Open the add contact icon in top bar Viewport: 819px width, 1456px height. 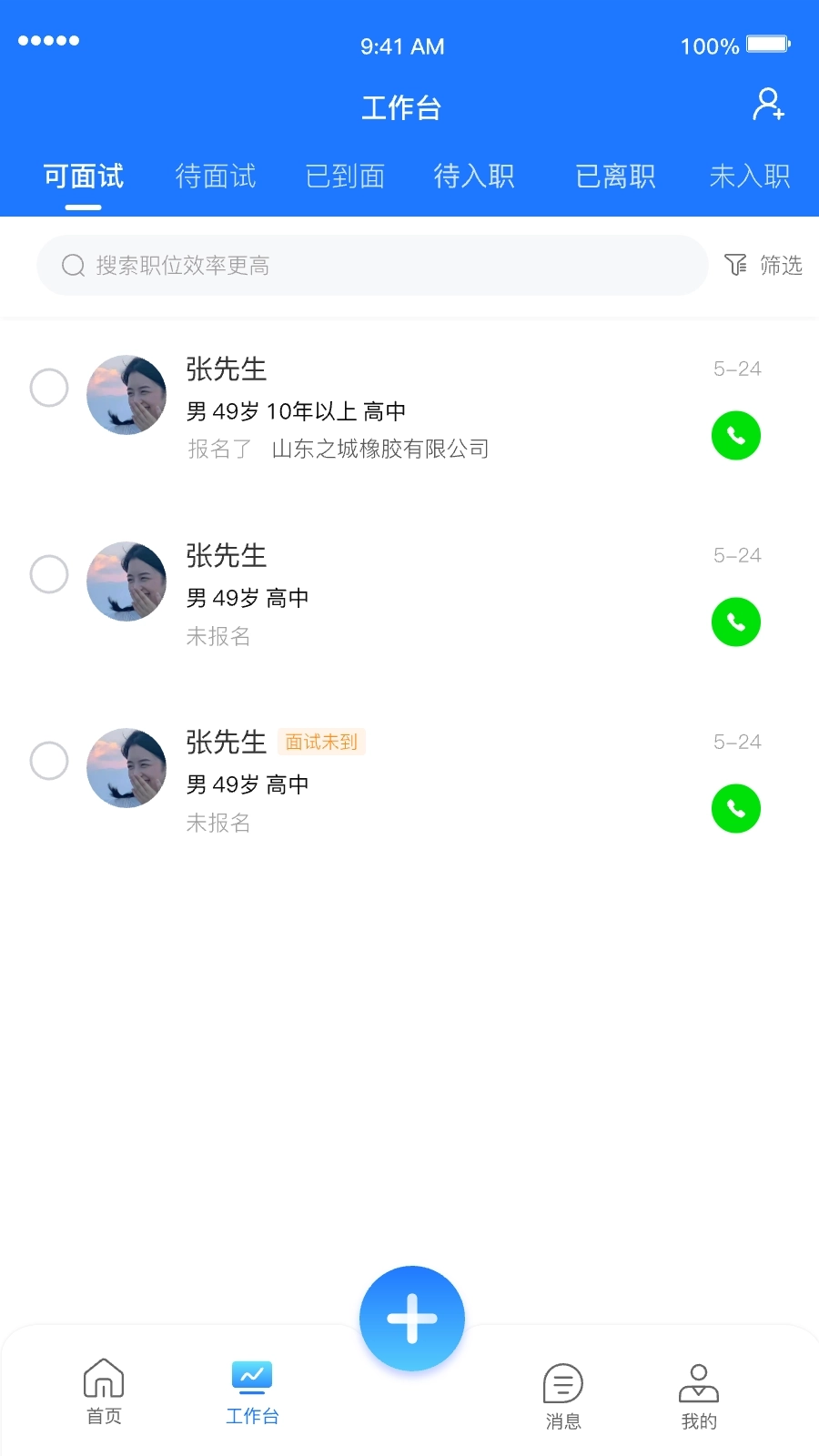pos(768,104)
